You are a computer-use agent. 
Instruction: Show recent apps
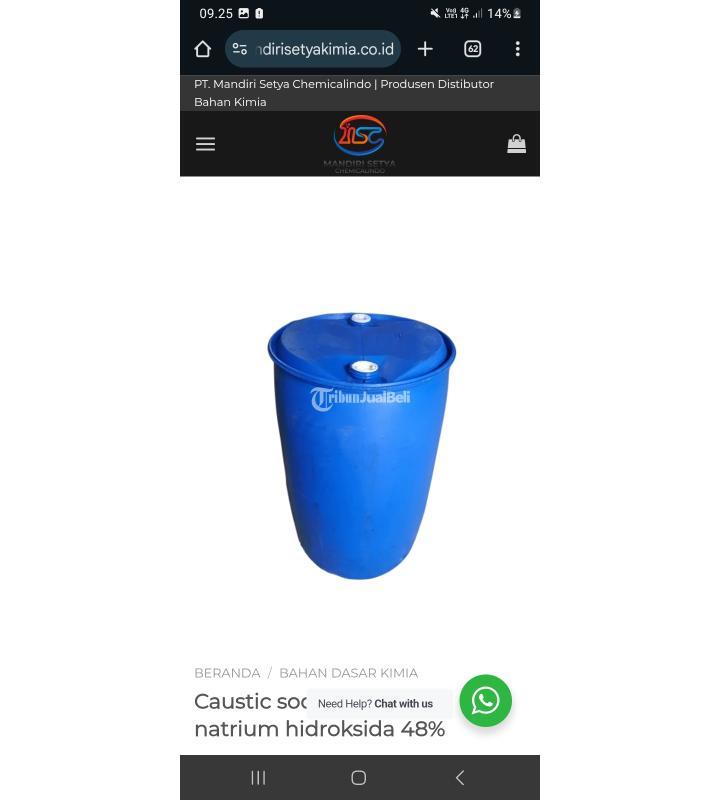[258, 777]
